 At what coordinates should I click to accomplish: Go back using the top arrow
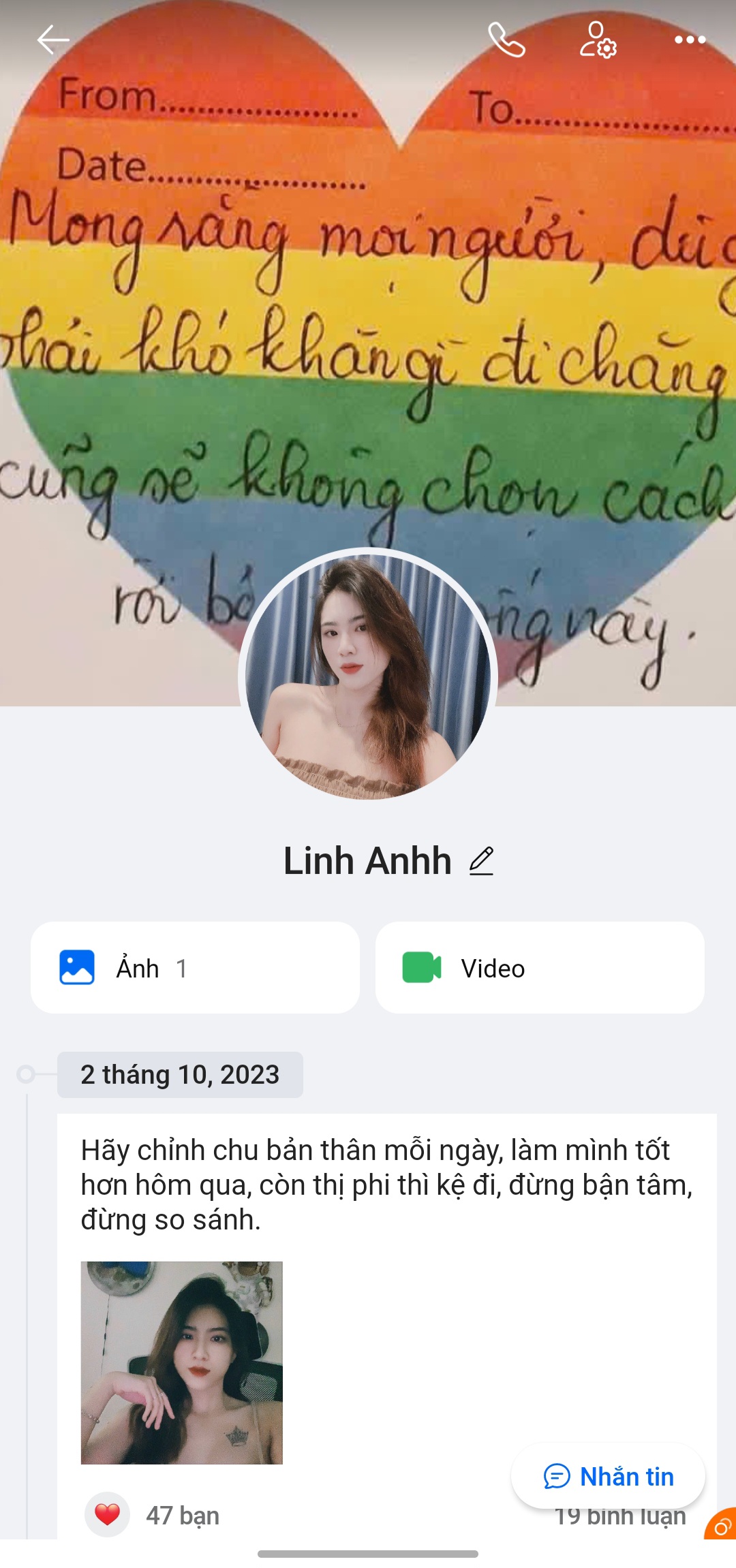click(x=52, y=40)
